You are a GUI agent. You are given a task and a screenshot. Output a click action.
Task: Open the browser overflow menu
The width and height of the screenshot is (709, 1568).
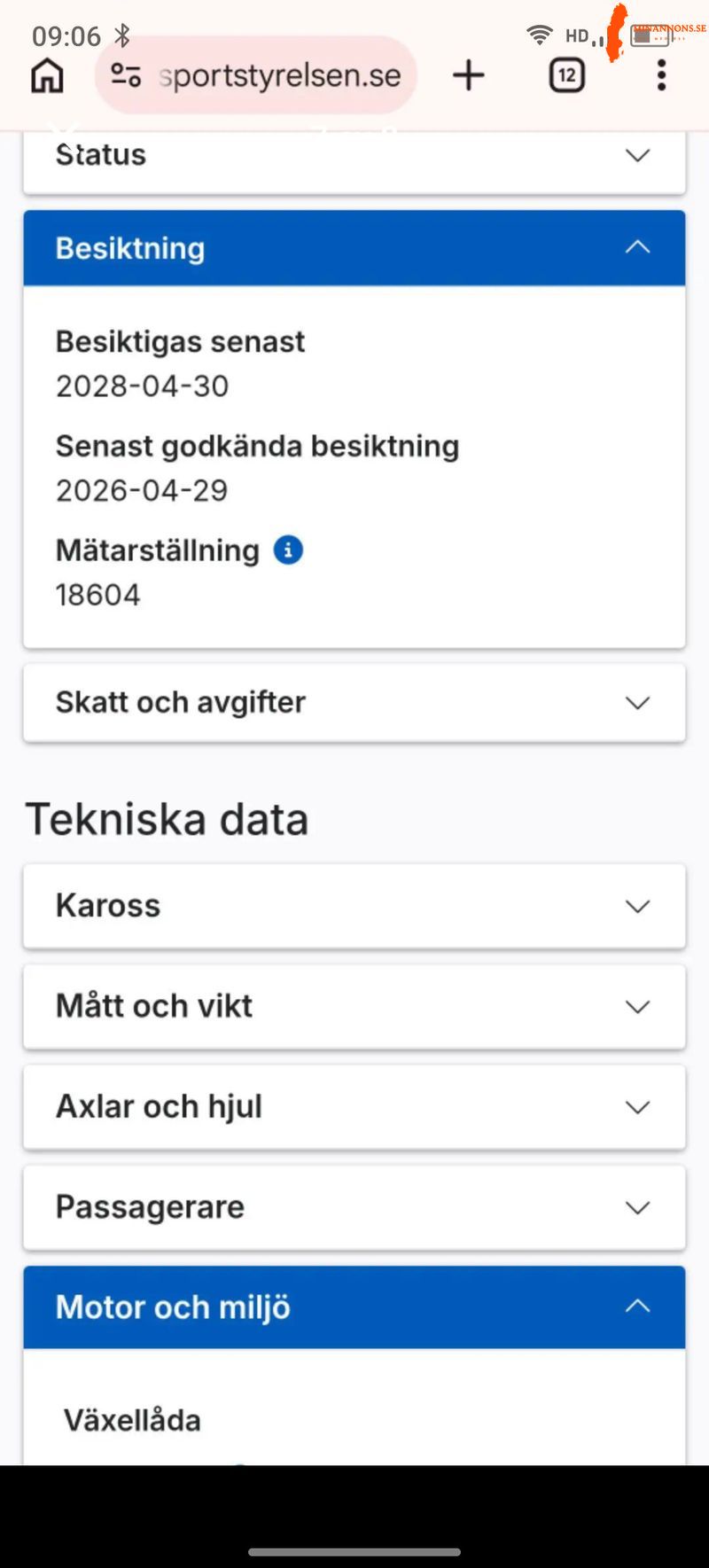(x=661, y=75)
